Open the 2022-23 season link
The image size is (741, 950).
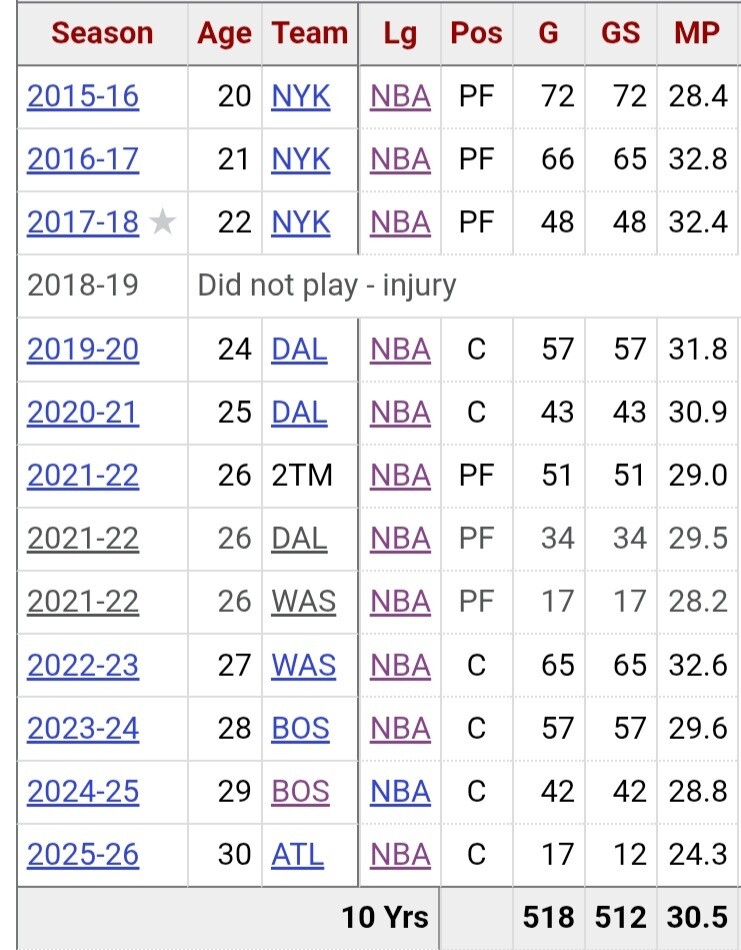[83, 665]
